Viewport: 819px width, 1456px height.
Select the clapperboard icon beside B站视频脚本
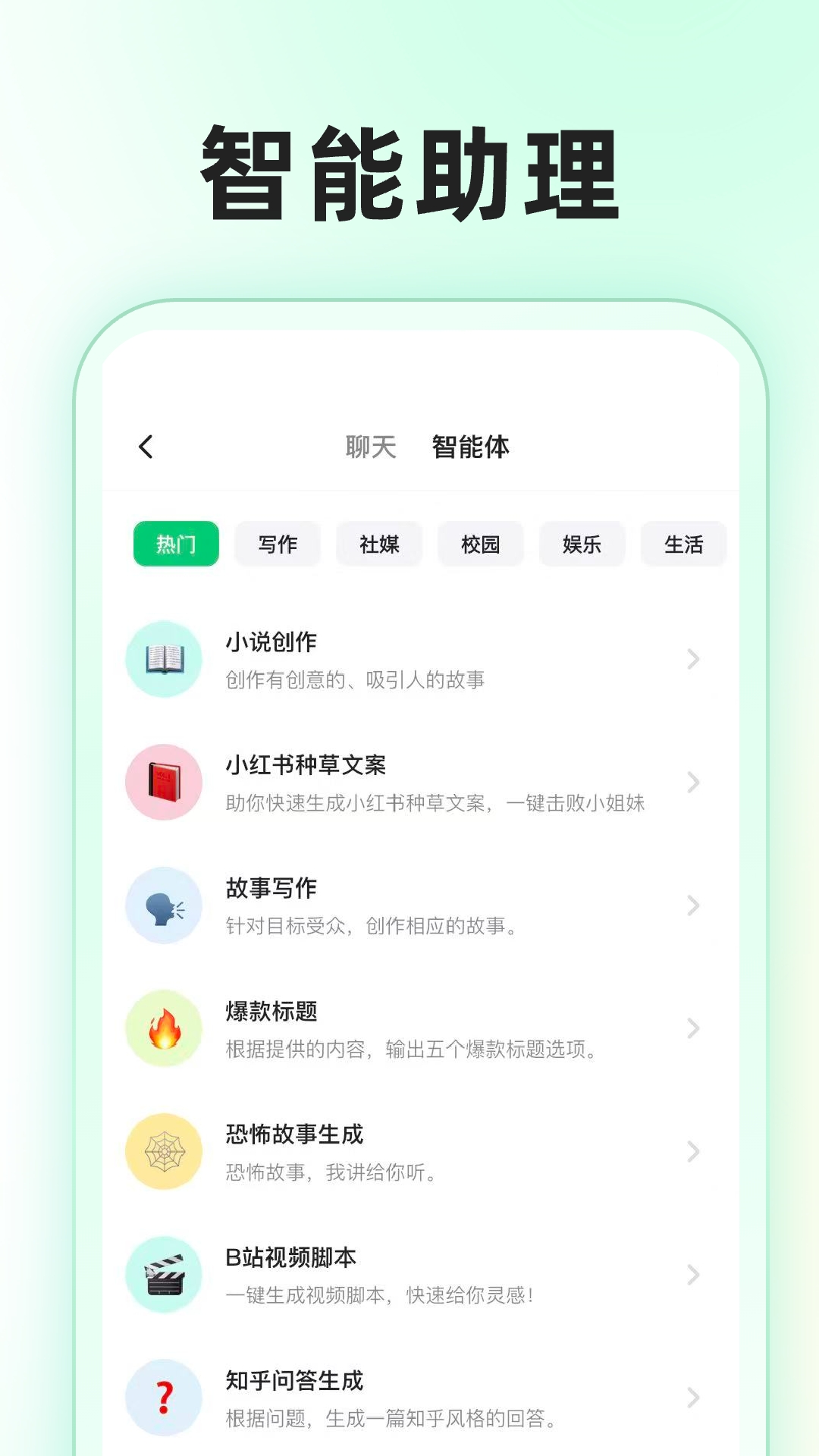pos(163,1275)
